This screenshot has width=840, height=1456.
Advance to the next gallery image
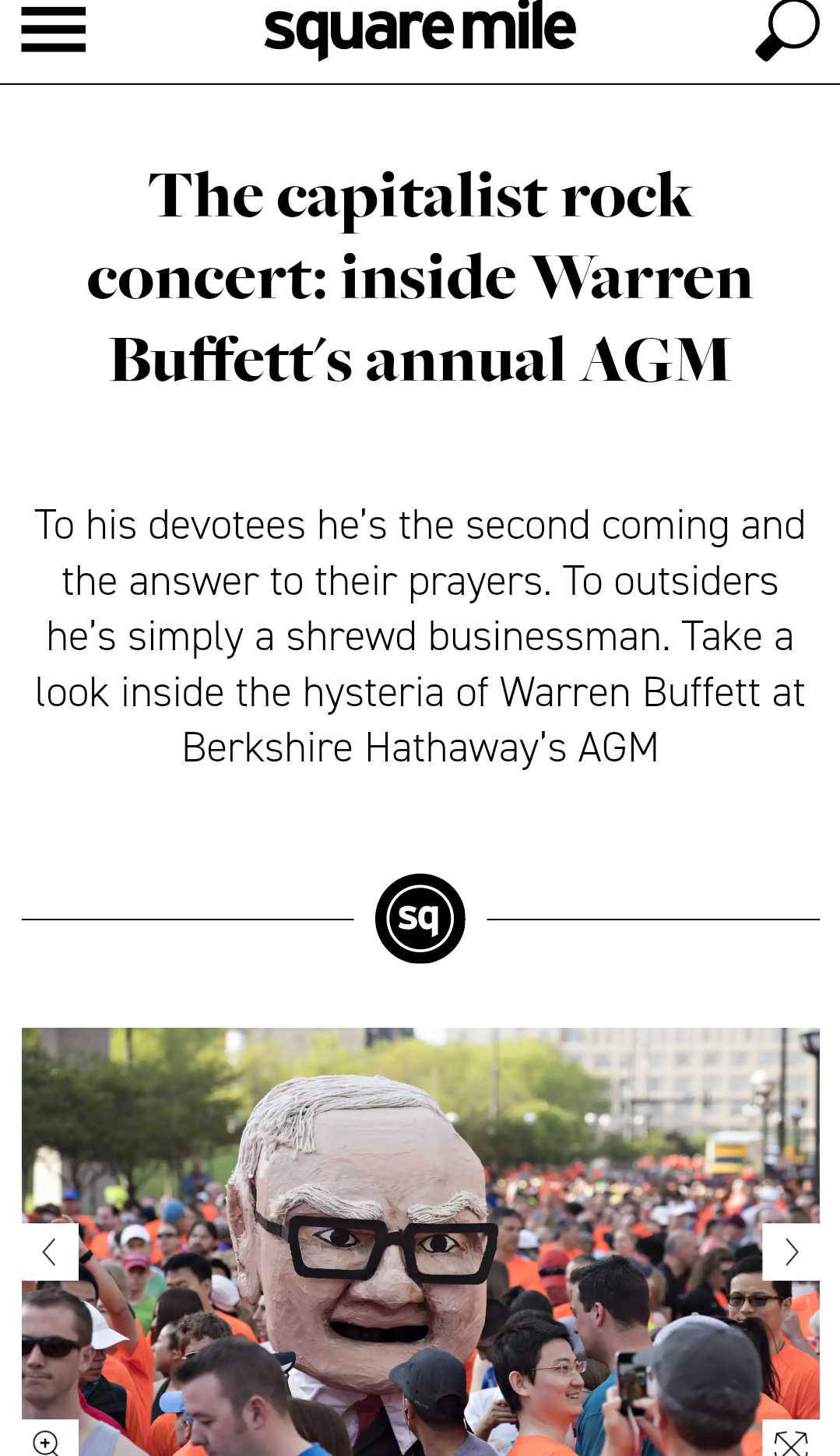click(791, 1252)
